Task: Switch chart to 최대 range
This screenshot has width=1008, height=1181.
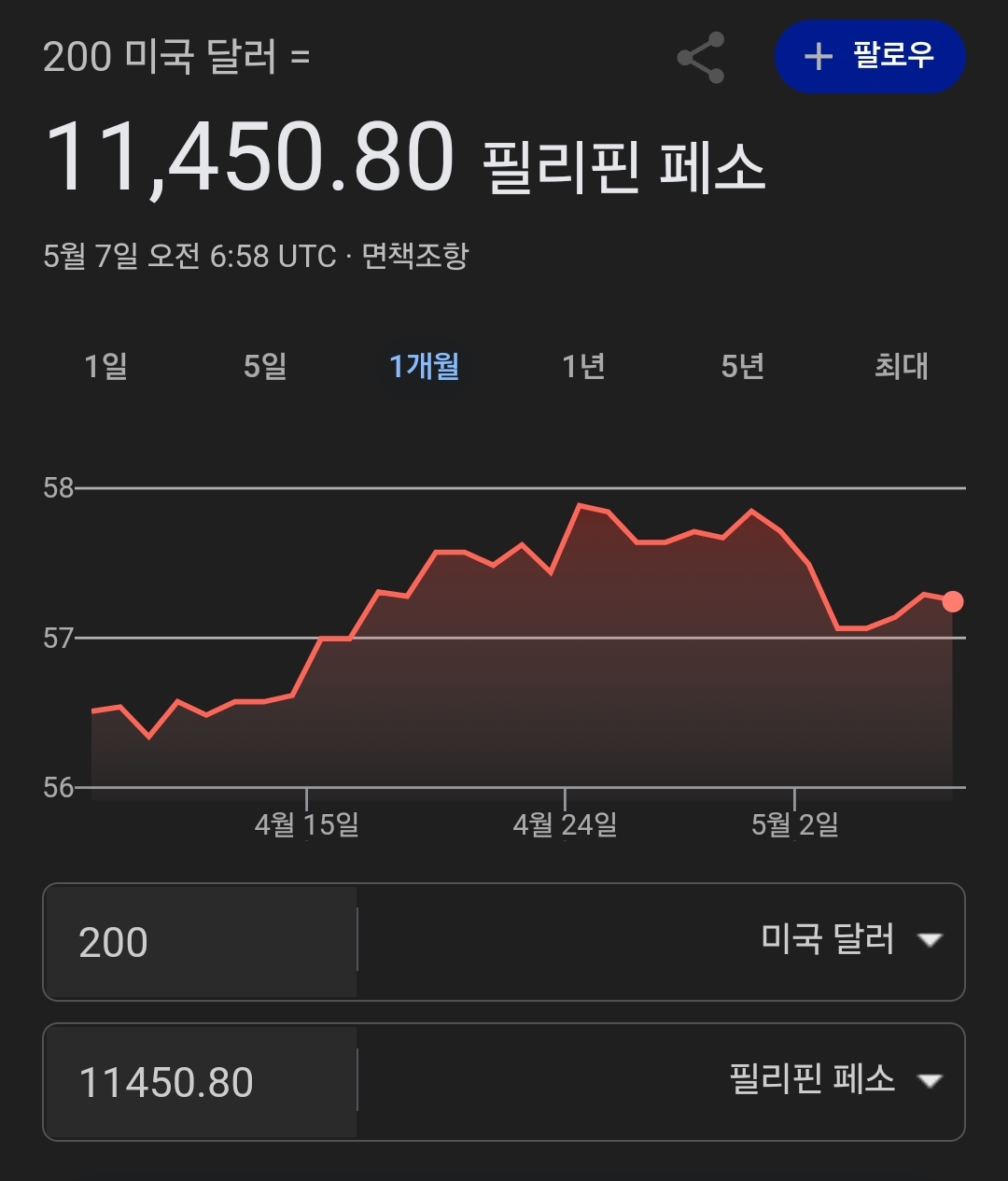Action: click(902, 366)
